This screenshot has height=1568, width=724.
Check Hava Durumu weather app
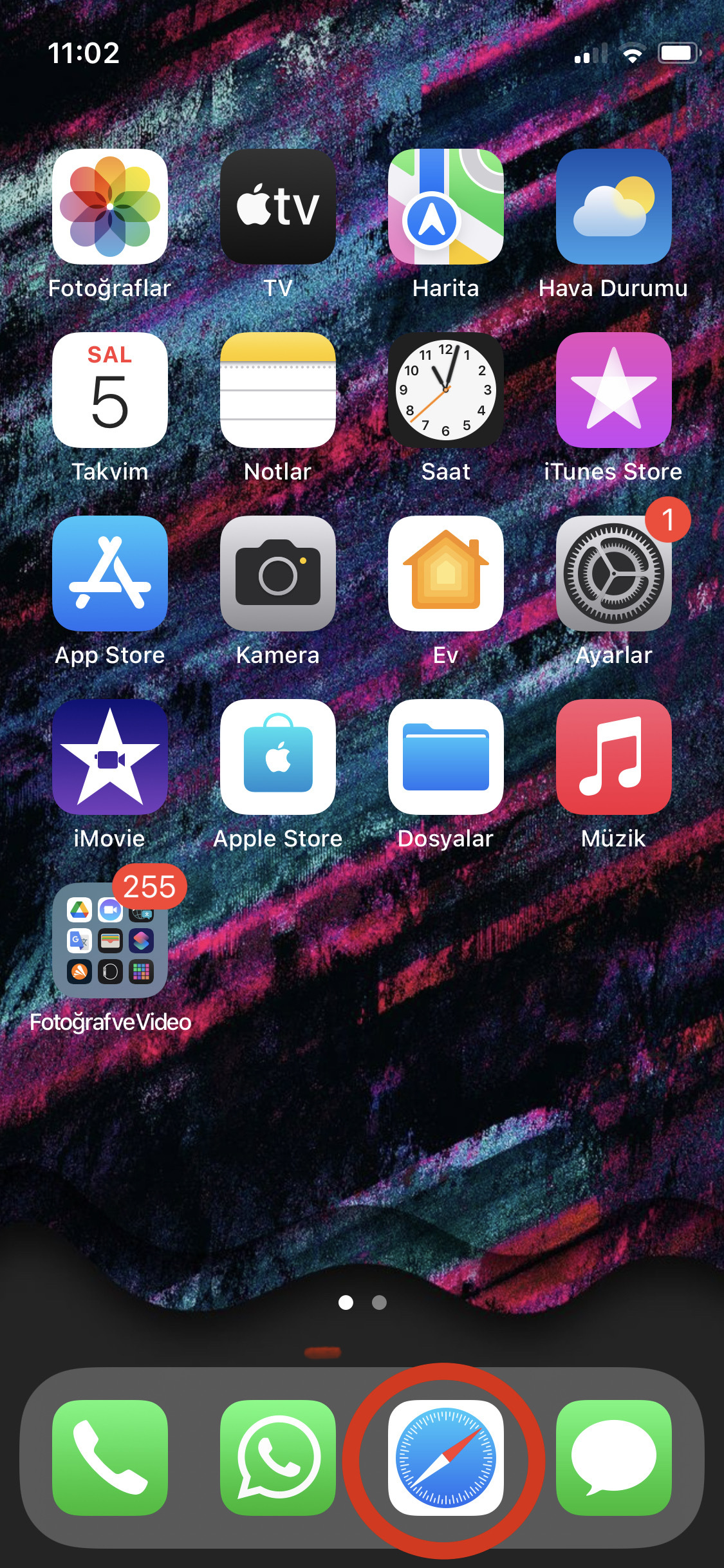coord(614,207)
